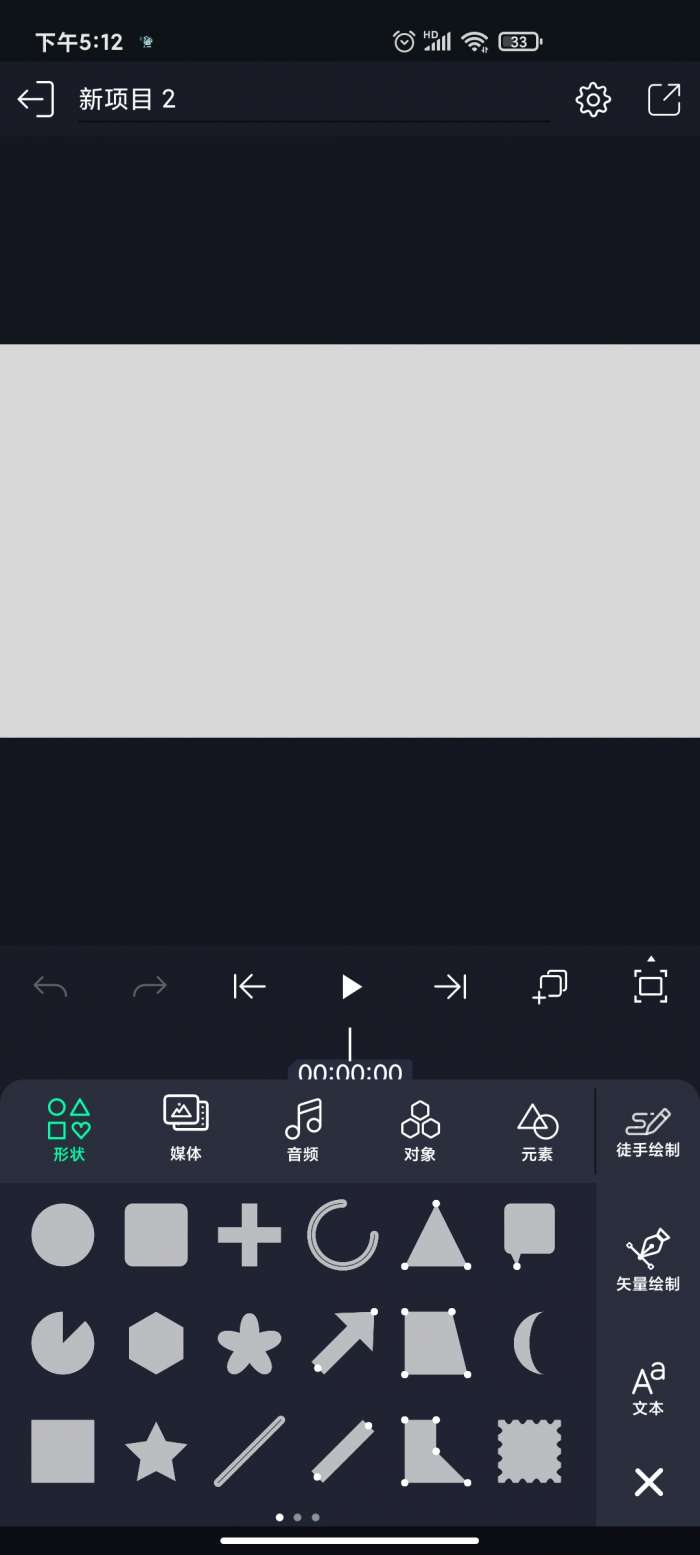The width and height of the screenshot is (700, 1555).
Task: Open project settings gear
Action: click(x=593, y=99)
